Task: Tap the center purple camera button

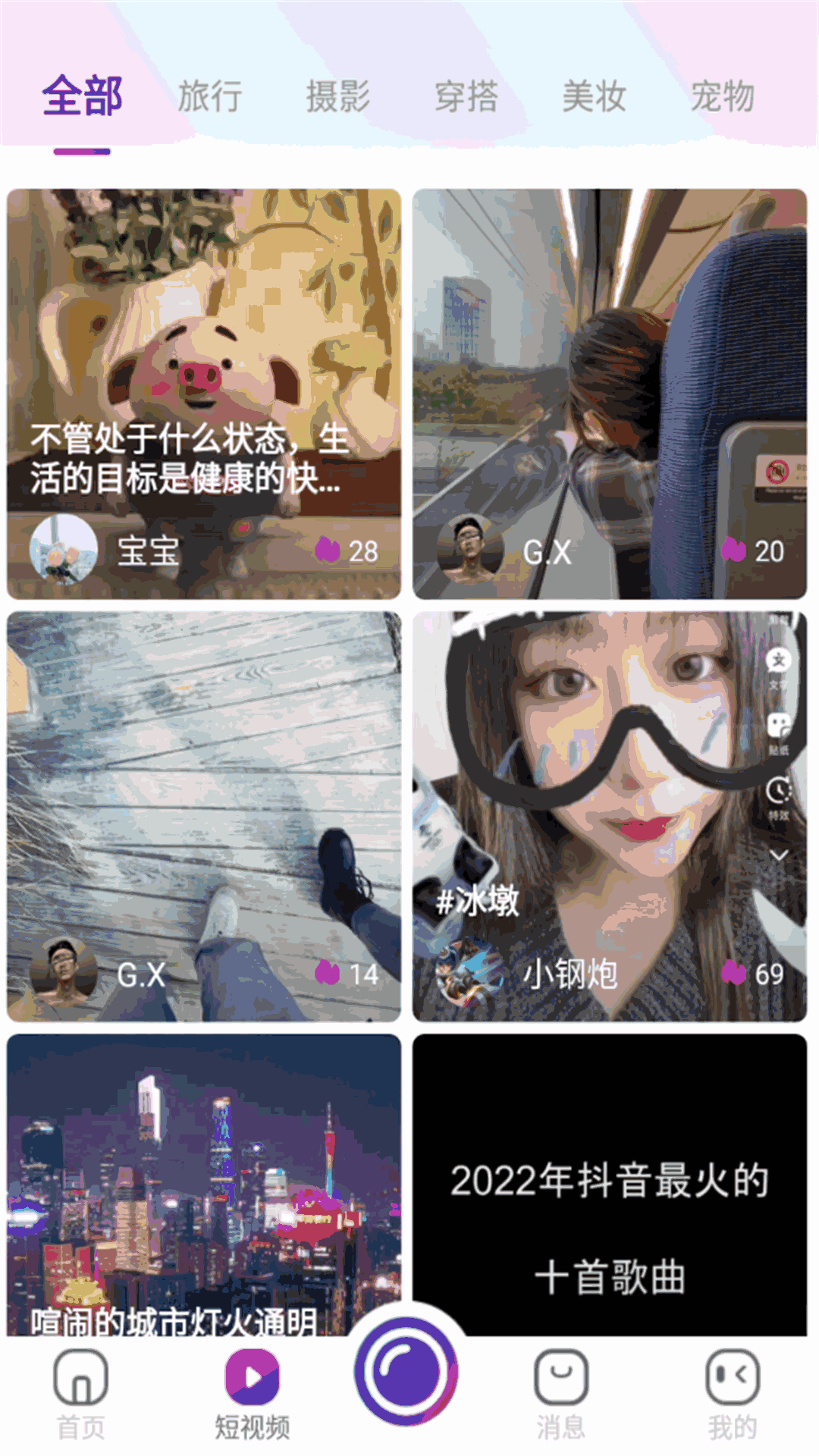Action: pos(407,1371)
